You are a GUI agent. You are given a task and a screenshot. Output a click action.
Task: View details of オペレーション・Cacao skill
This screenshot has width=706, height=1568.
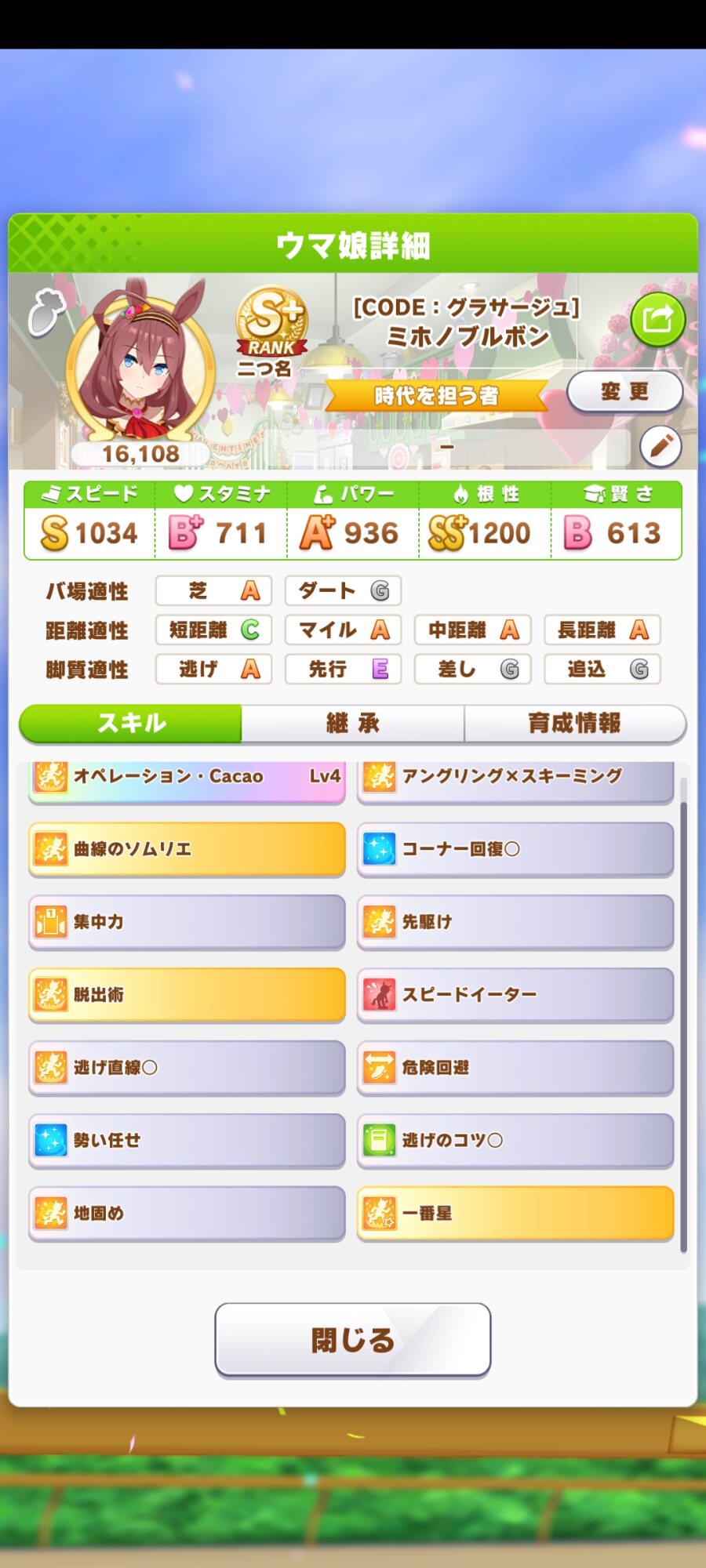(x=187, y=779)
